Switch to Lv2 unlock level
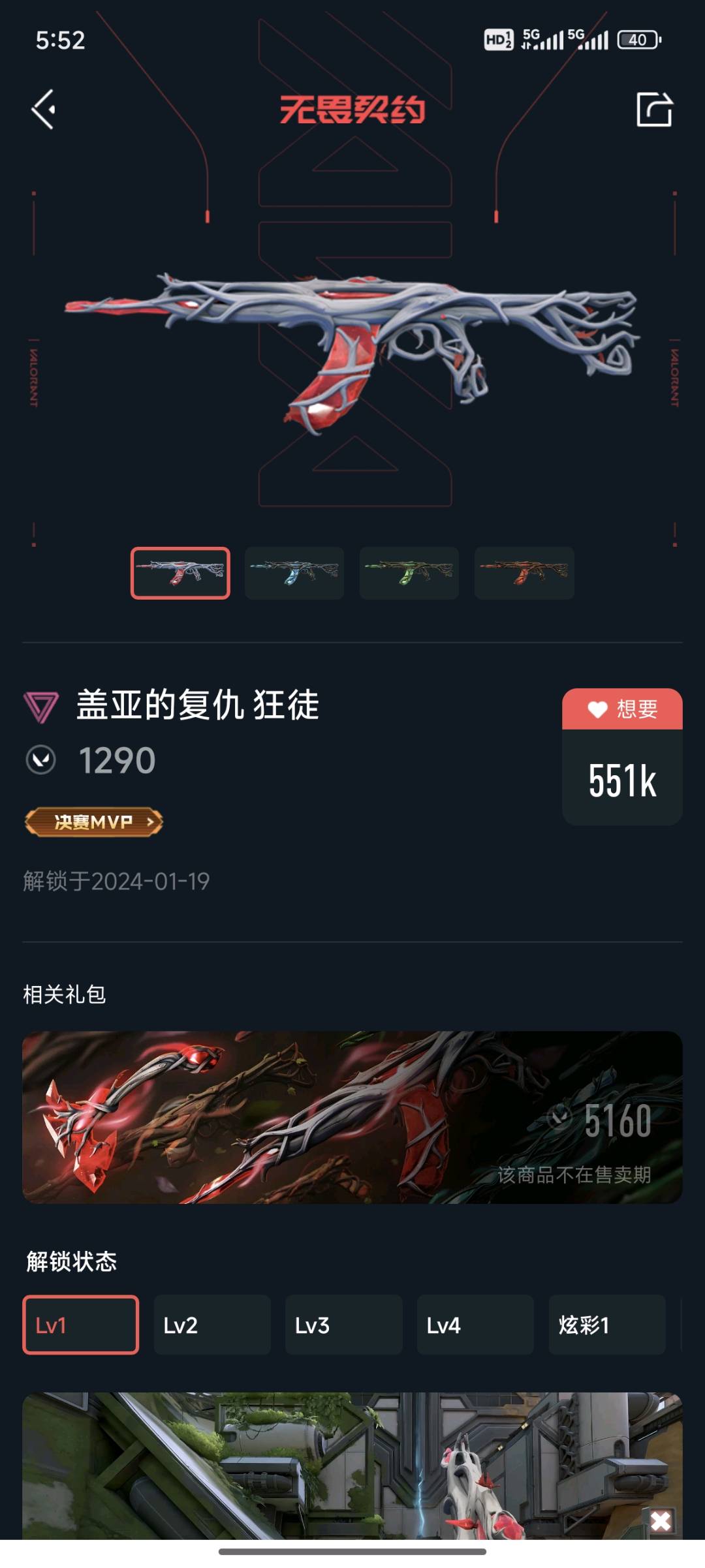 click(212, 1325)
